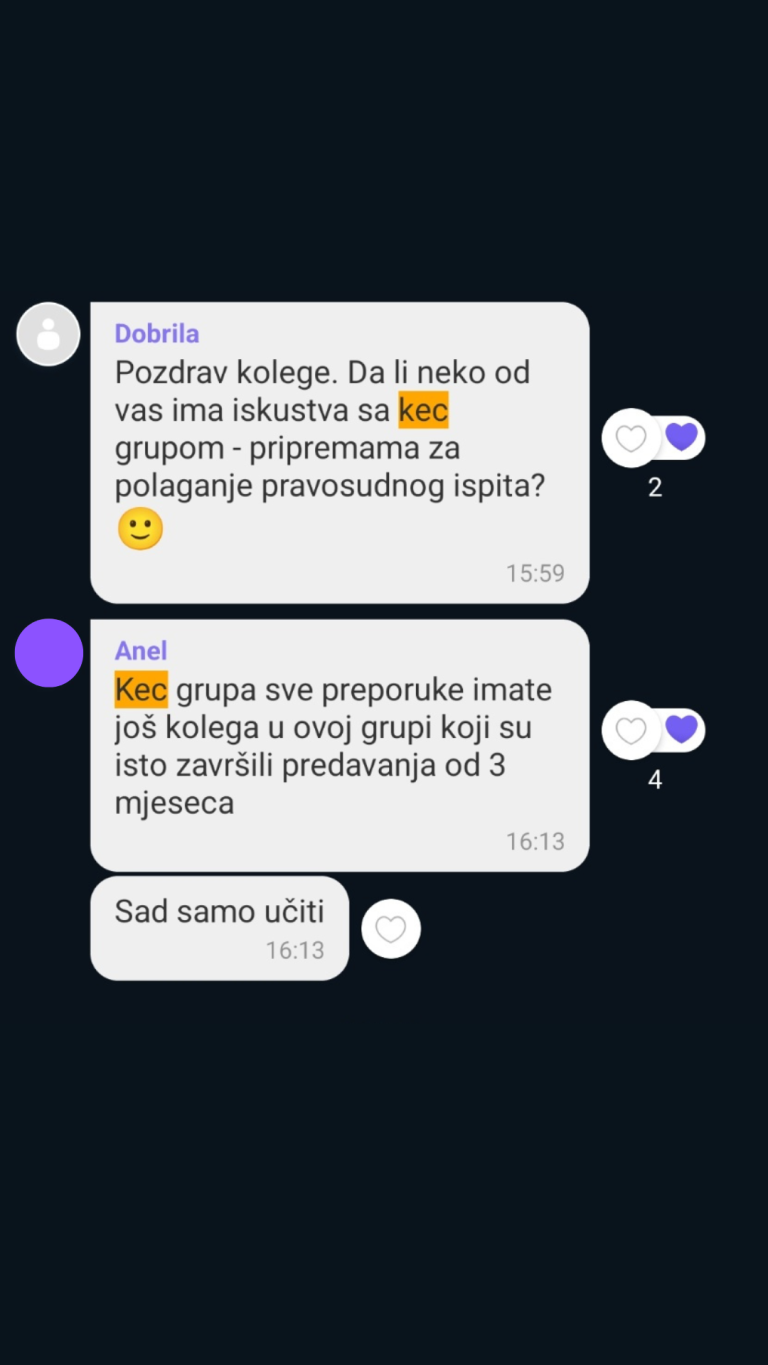Open Dobrila's profile avatar
Viewport: 768px width, 1365px height.
tap(48, 334)
